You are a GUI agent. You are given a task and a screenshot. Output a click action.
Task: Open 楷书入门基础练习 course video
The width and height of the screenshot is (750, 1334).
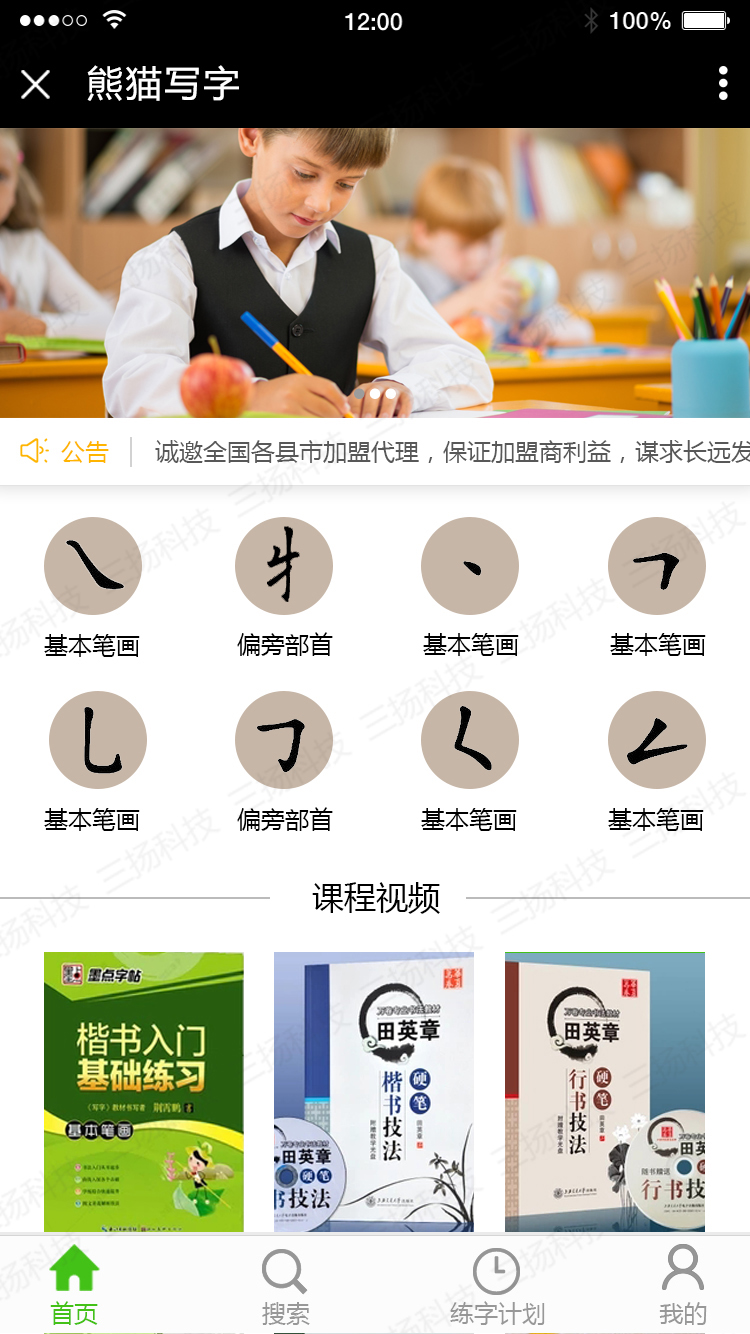click(x=144, y=1092)
